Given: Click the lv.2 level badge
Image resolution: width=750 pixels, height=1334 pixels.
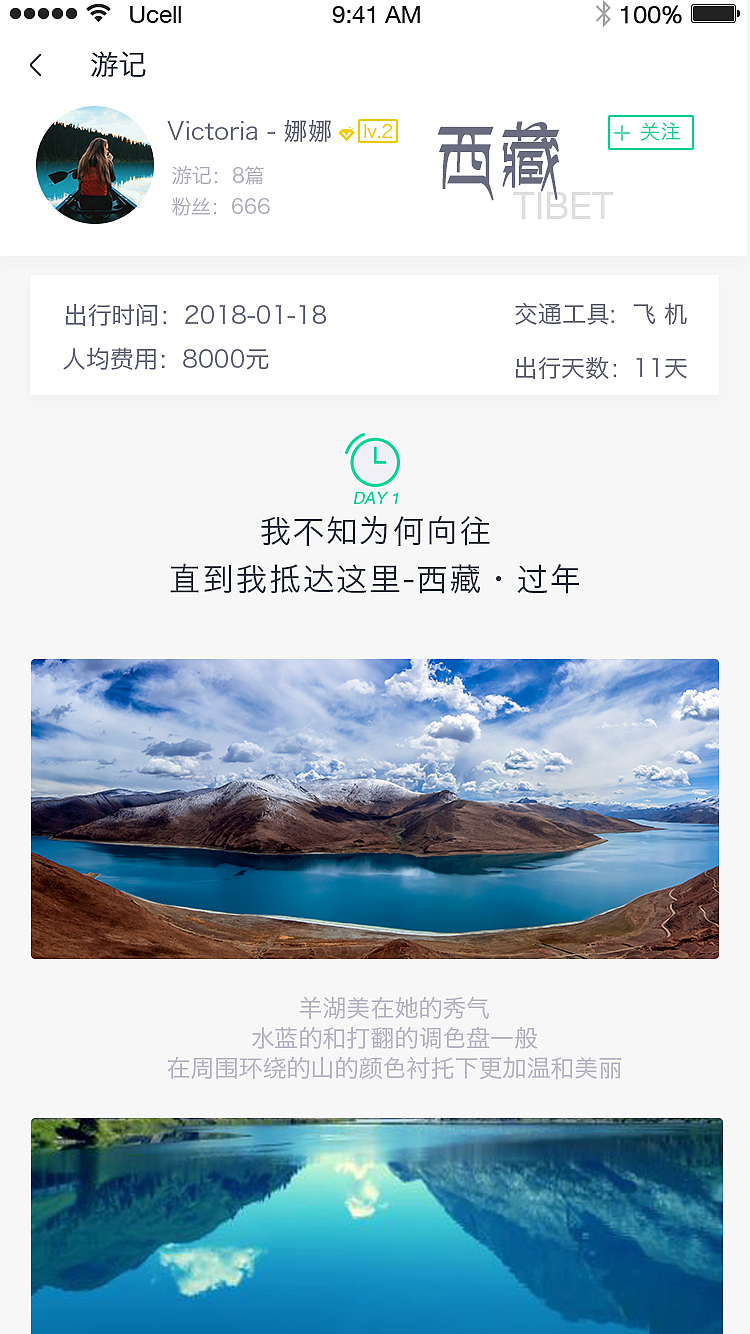Looking at the screenshot, I should coord(380,131).
